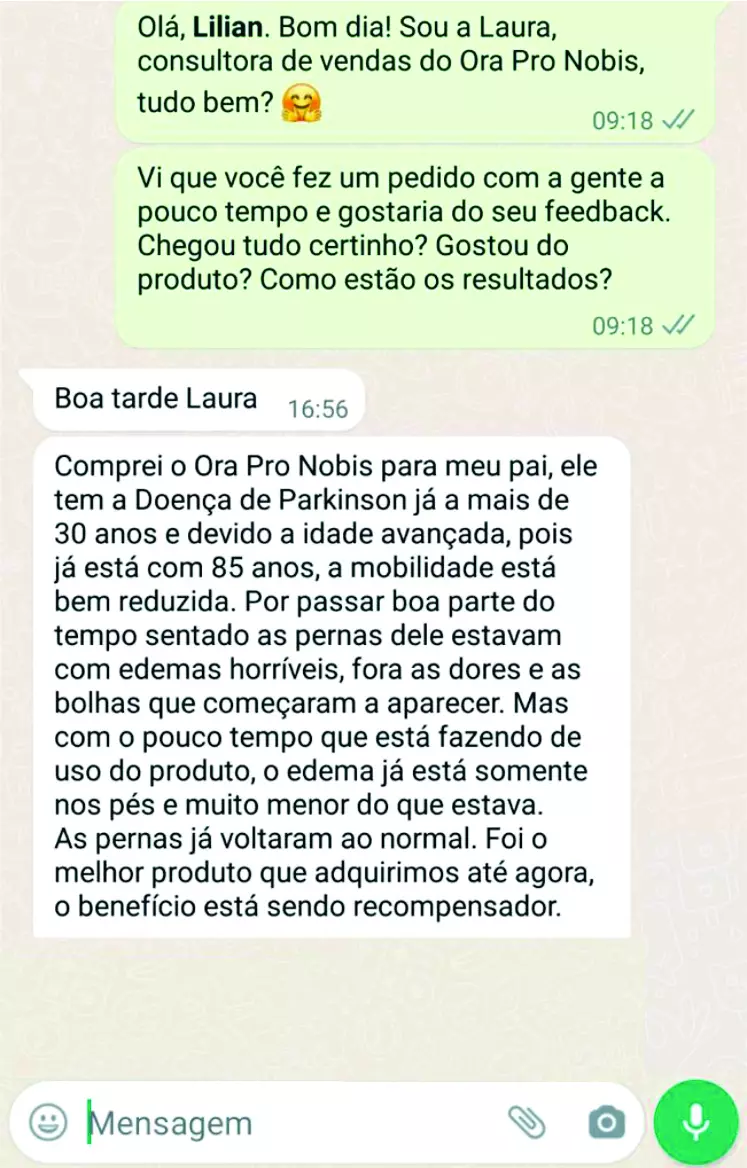Viewport: 747px width, 1168px height.
Task: Open the camera to send a photo
Action: coord(604,1122)
